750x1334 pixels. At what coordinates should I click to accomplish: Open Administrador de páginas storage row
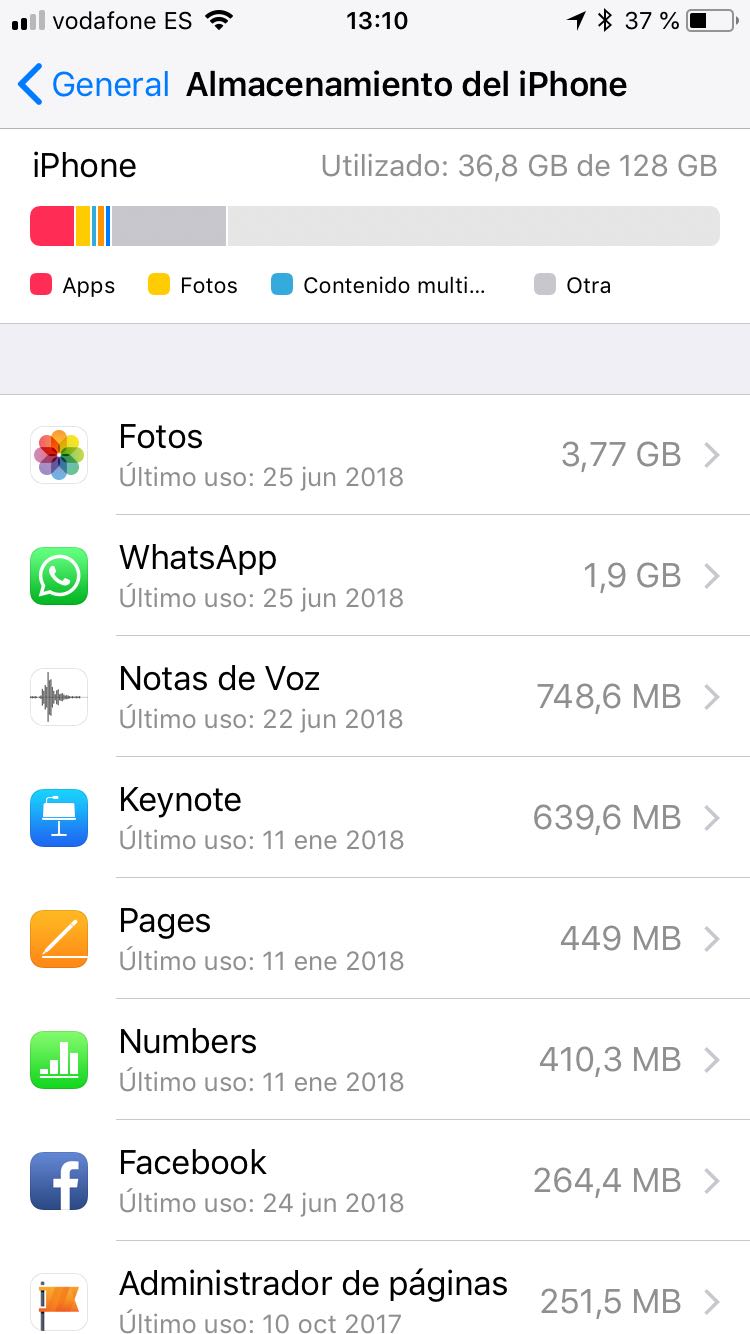pyautogui.click(x=375, y=1300)
